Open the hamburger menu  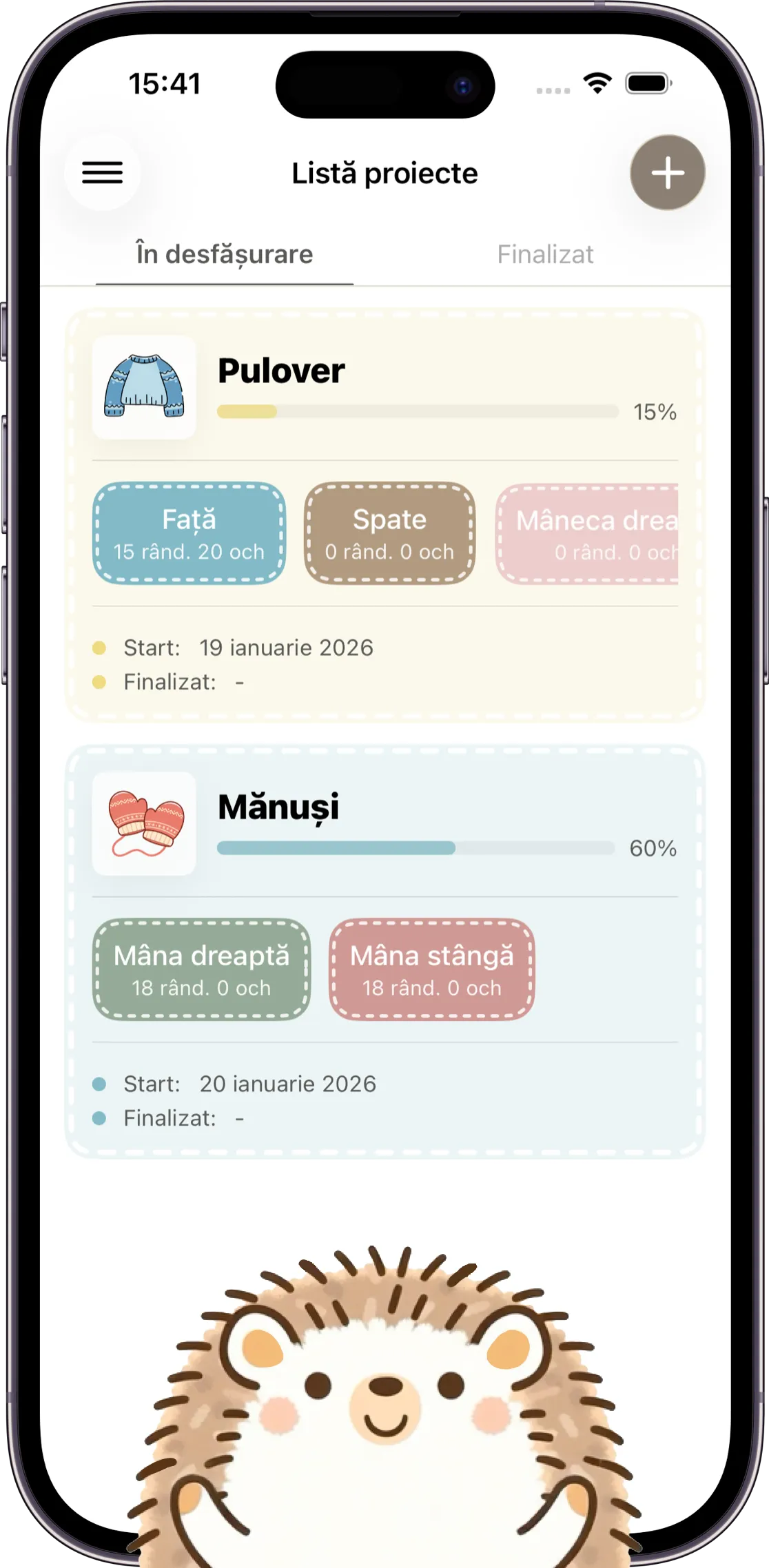coord(102,172)
